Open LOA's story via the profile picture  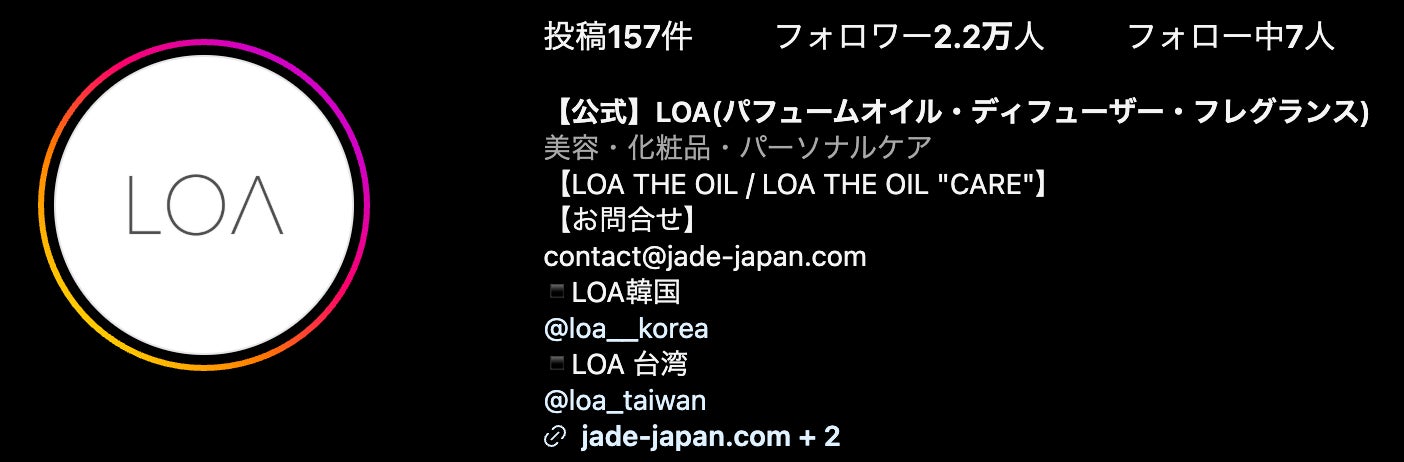pos(205,205)
